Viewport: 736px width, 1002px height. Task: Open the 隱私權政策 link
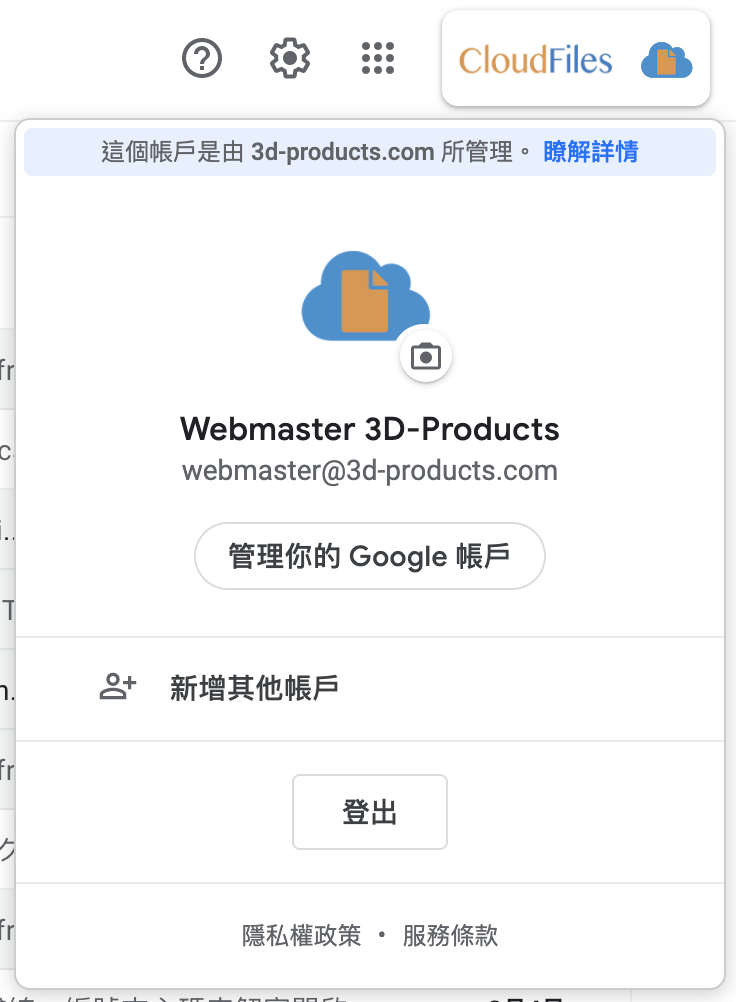coord(302,936)
